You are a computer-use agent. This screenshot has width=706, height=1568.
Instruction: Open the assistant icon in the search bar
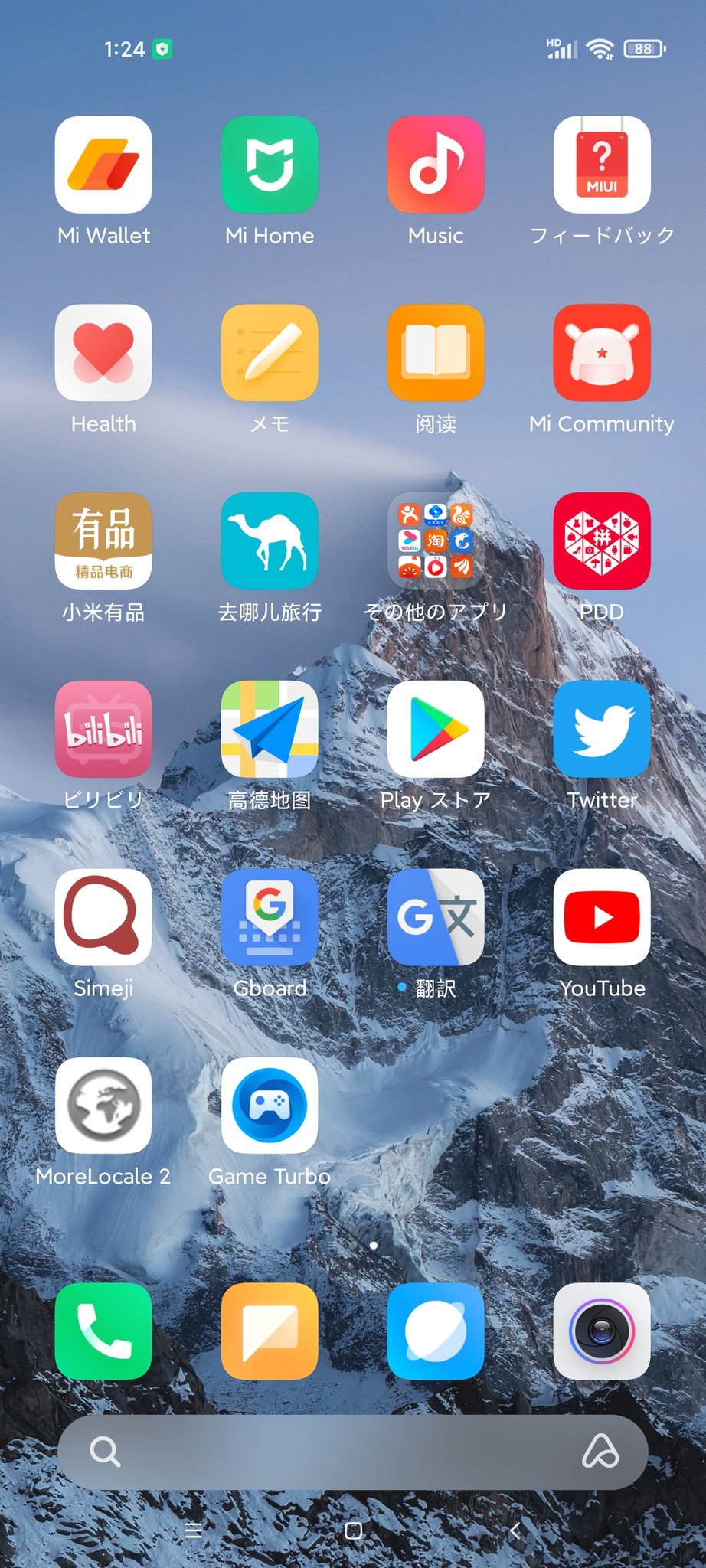tap(601, 1451)
